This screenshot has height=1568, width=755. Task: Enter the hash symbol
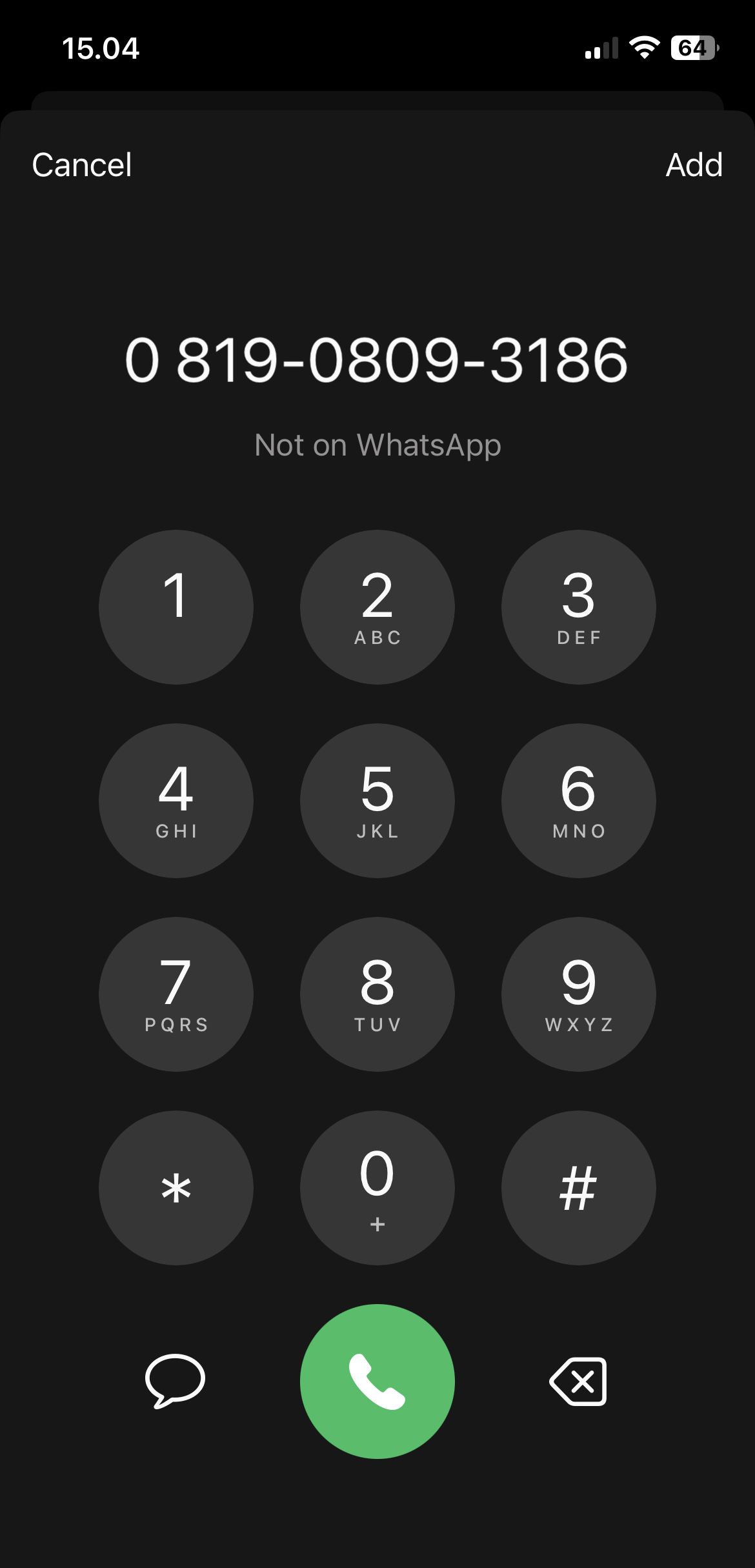578,1188
